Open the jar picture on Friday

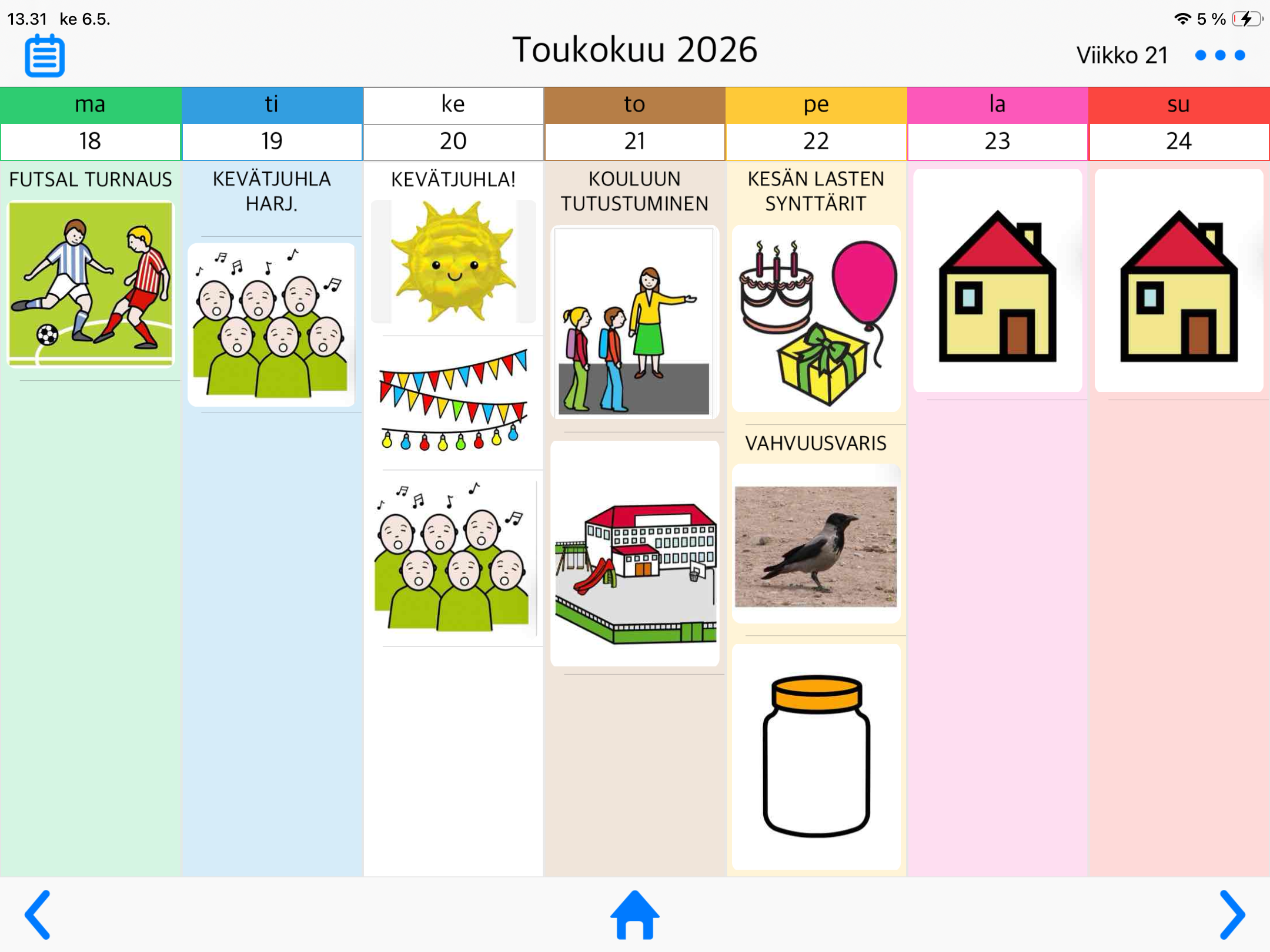(x=816, y=757)
